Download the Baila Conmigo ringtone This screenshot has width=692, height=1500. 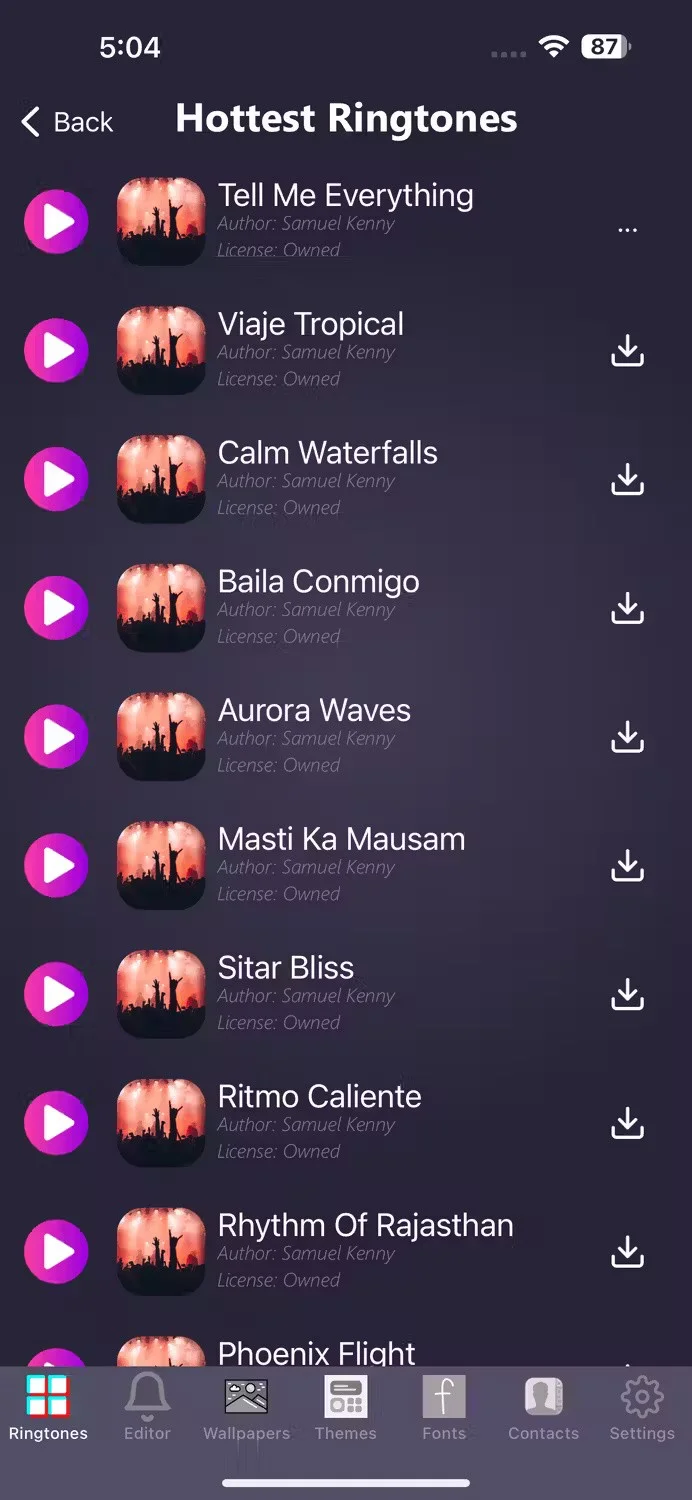(627, 608)
